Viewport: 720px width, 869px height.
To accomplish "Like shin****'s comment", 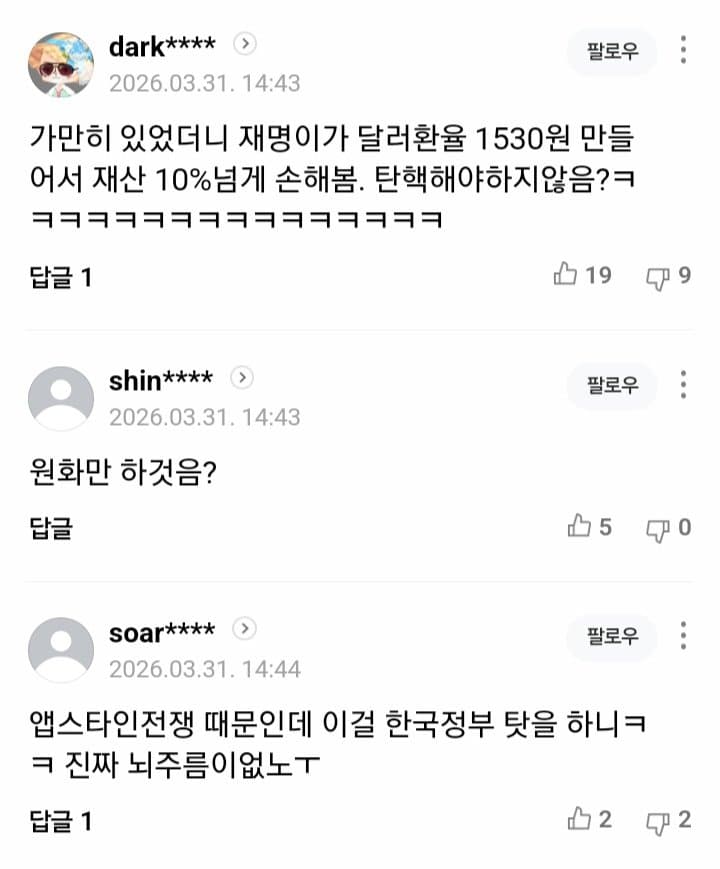I will click(579, 526).
